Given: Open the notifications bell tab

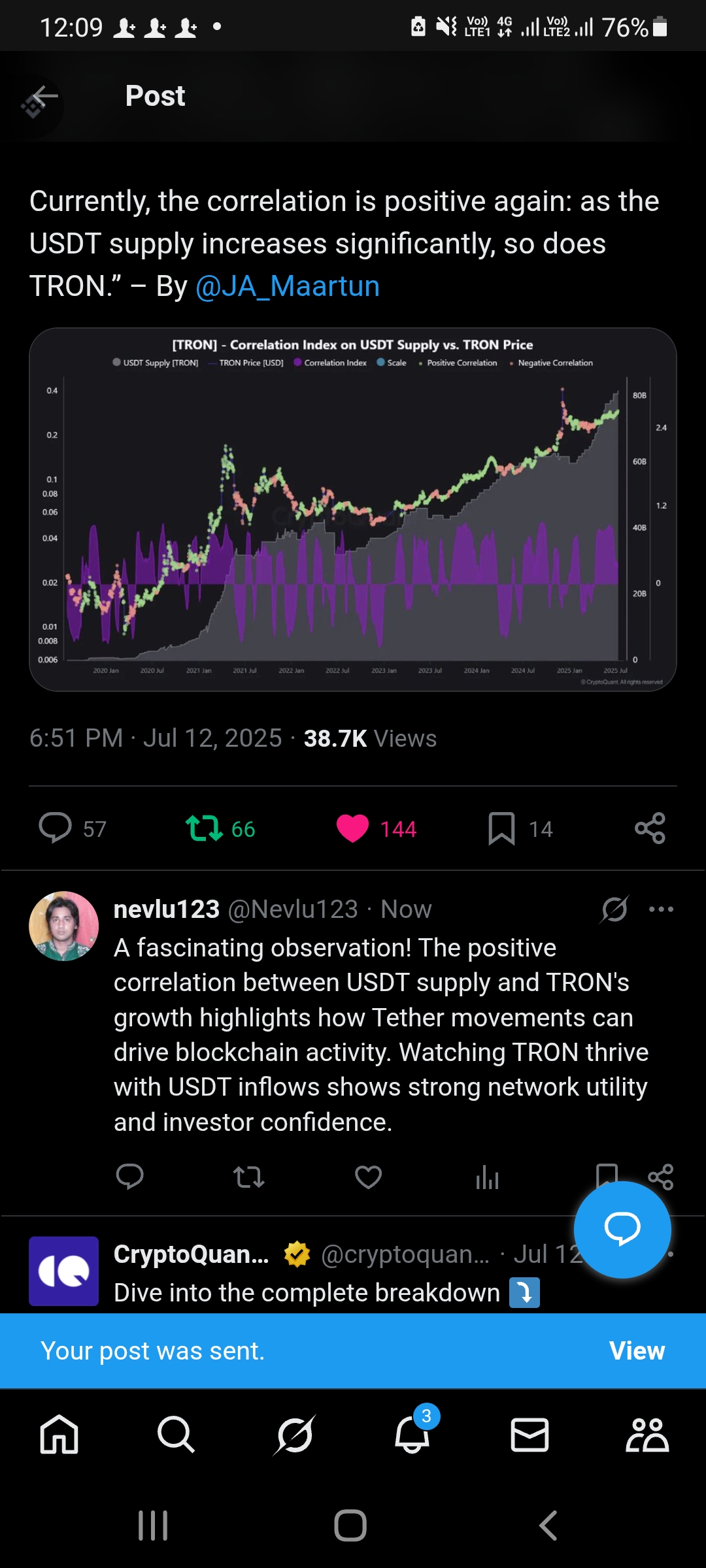Looking at the screenshot, I should click(x=412, y=1435).
